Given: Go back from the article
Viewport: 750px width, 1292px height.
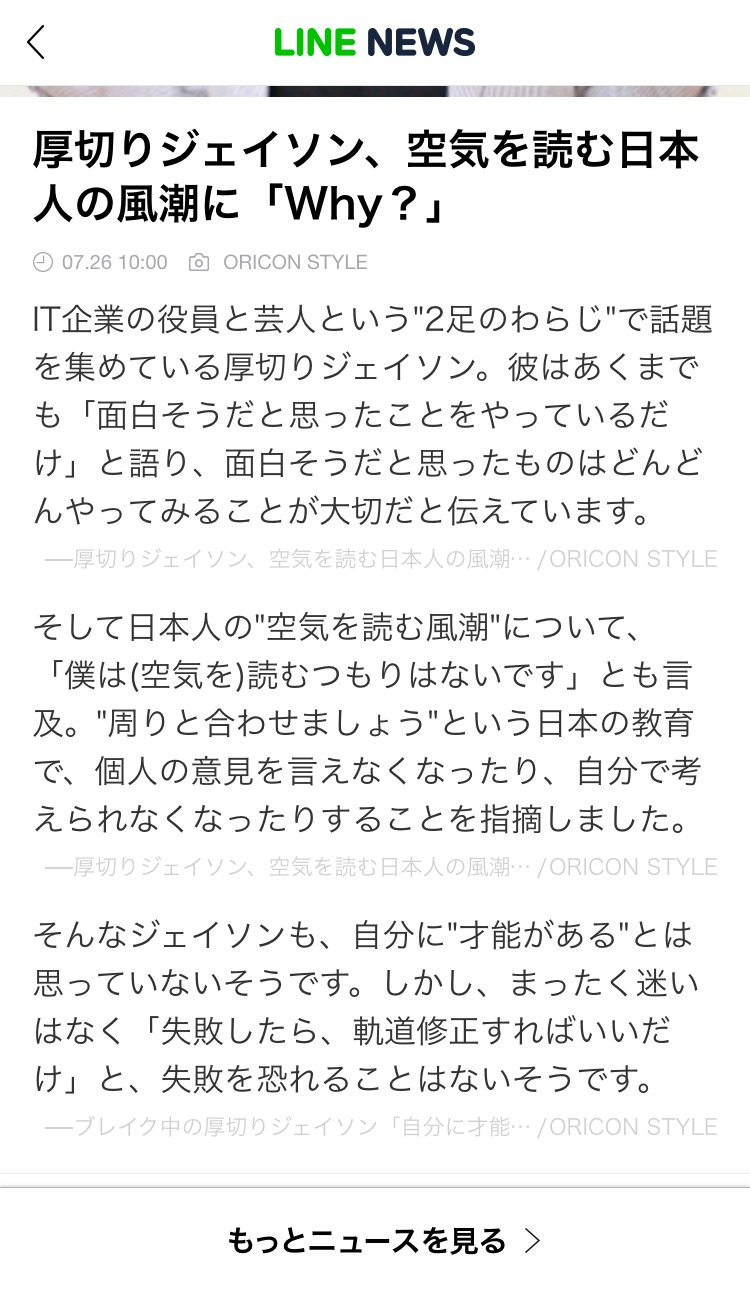Looking at the screenshot, I should 37,42.
